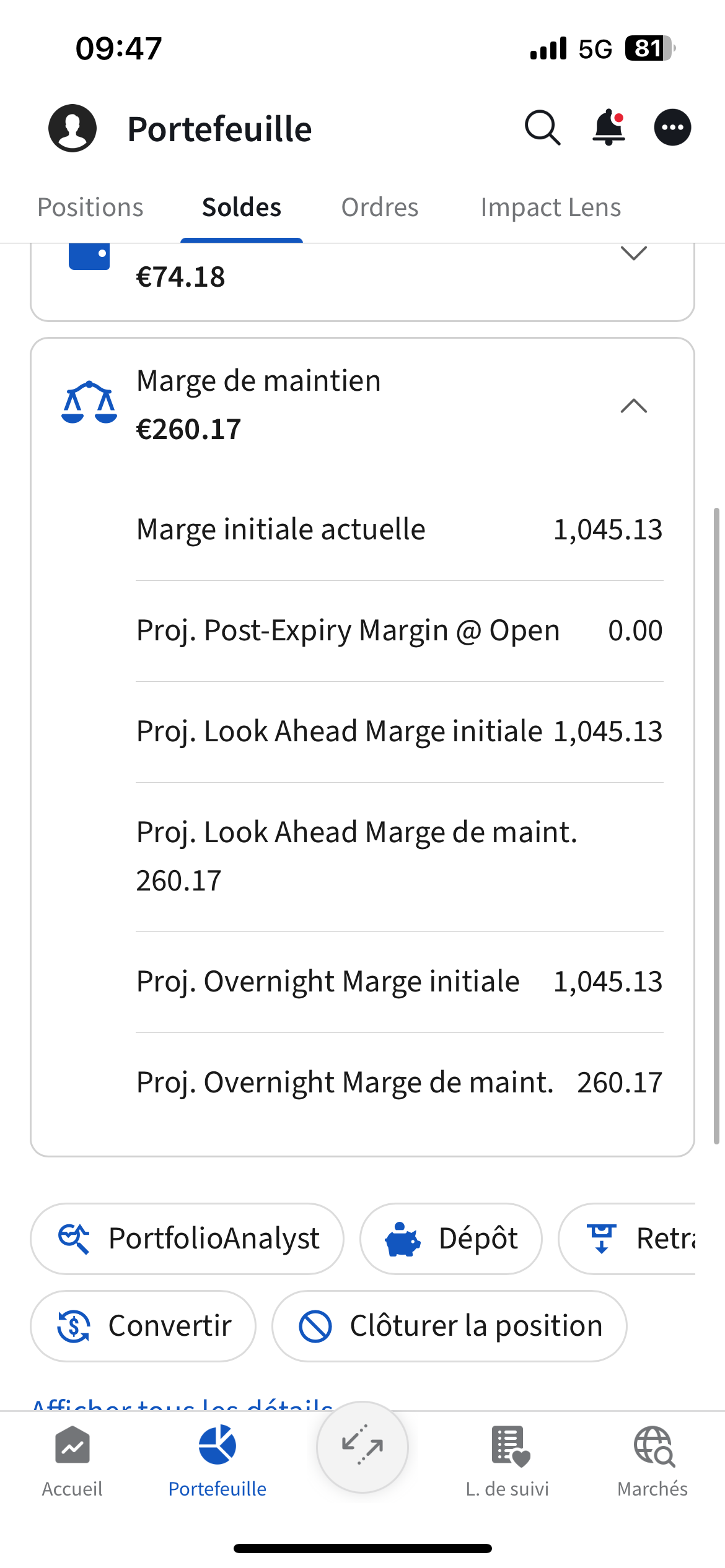Open the three-dot more menu
Screen dimensions: 725x1568
(x=672, y=128)
